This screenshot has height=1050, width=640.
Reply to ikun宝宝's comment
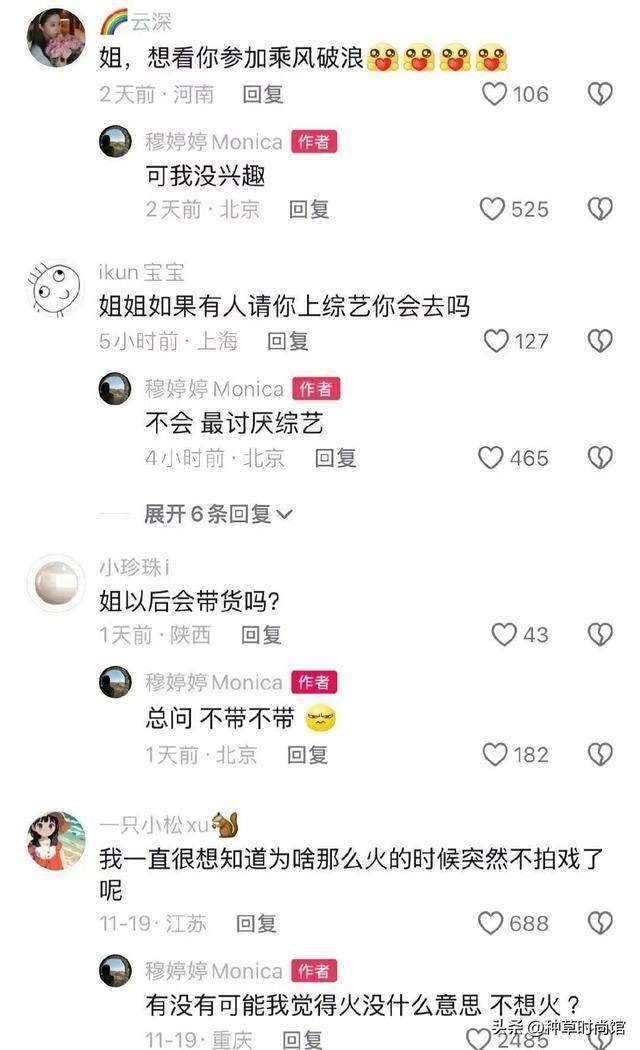[287, 341]
